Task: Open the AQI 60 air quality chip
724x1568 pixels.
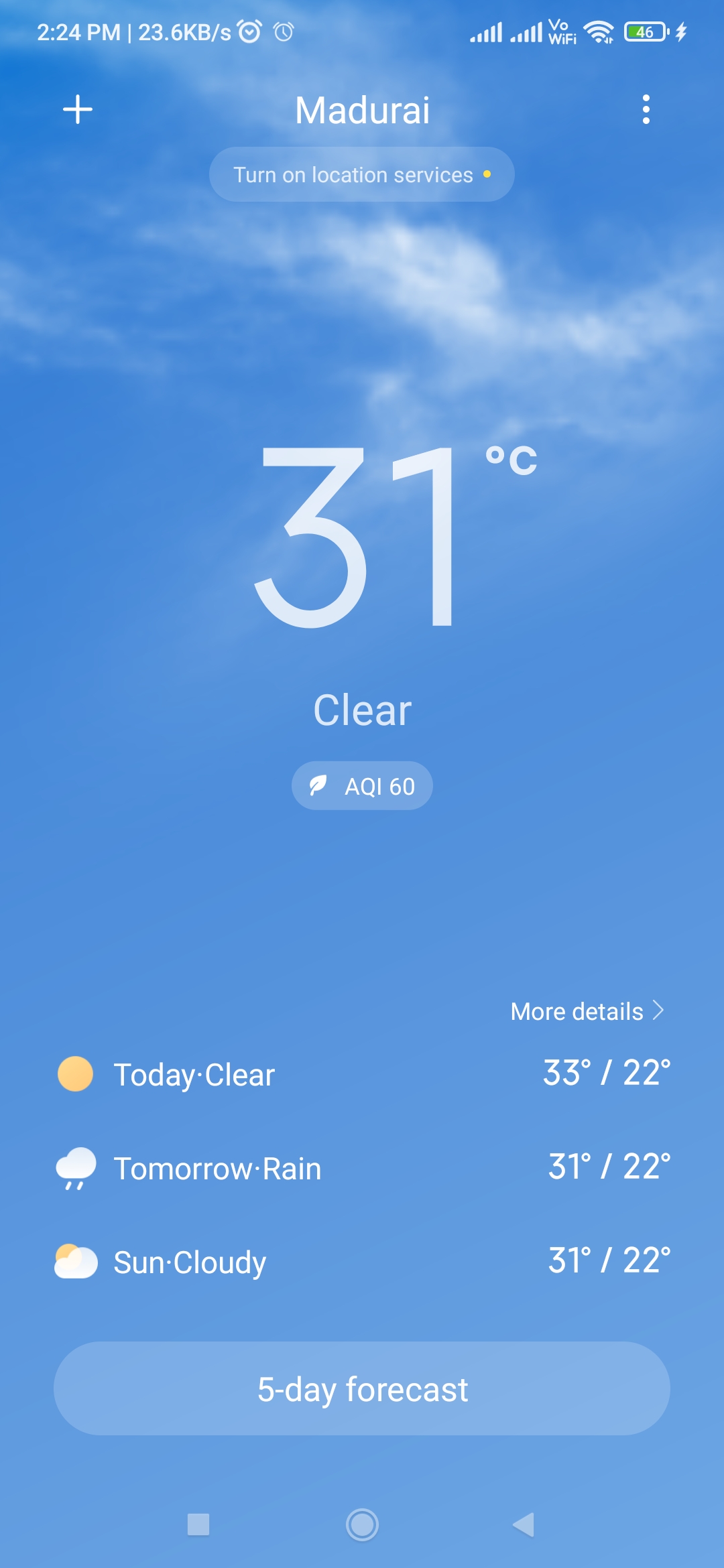Action: click(x=362, y=785)
